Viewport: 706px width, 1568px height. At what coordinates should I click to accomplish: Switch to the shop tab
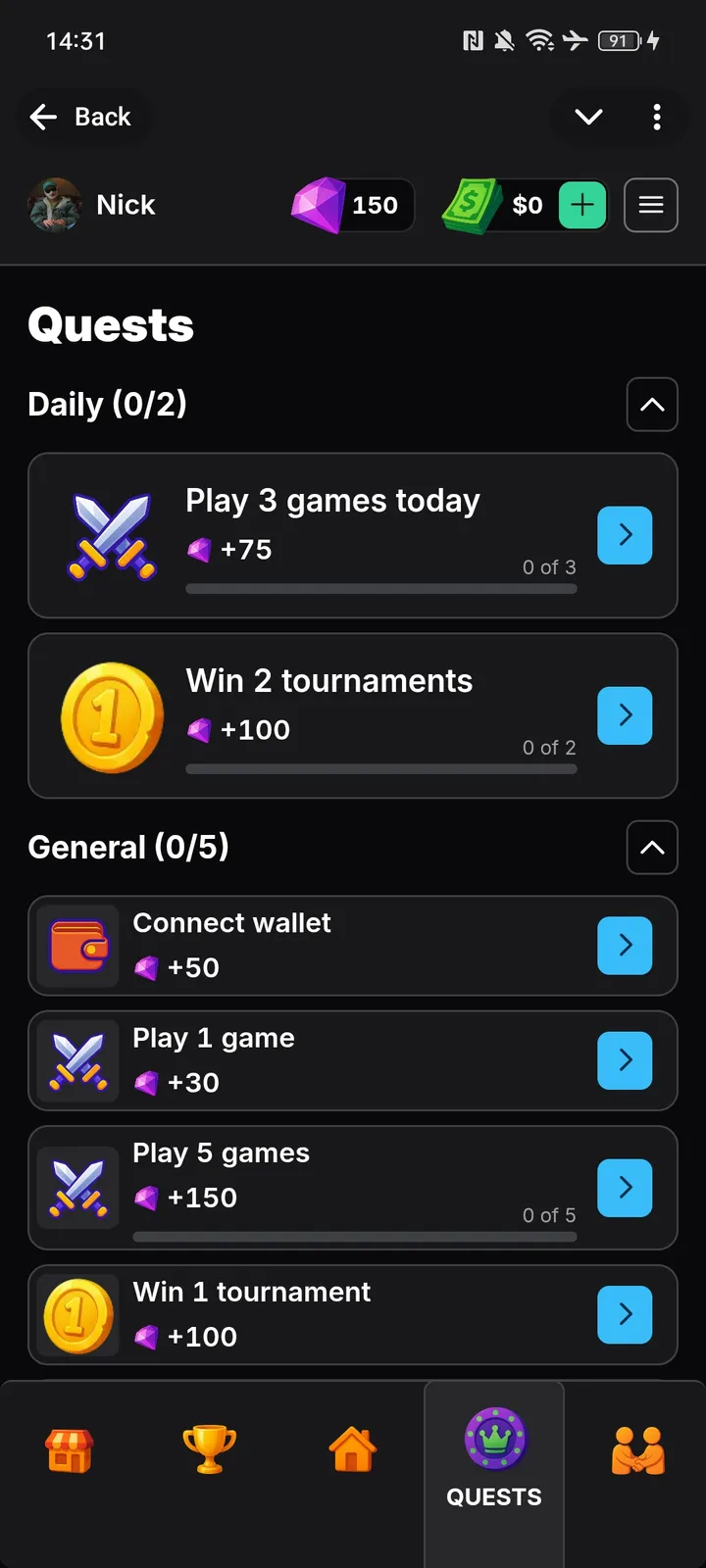tap(70, 1450)
